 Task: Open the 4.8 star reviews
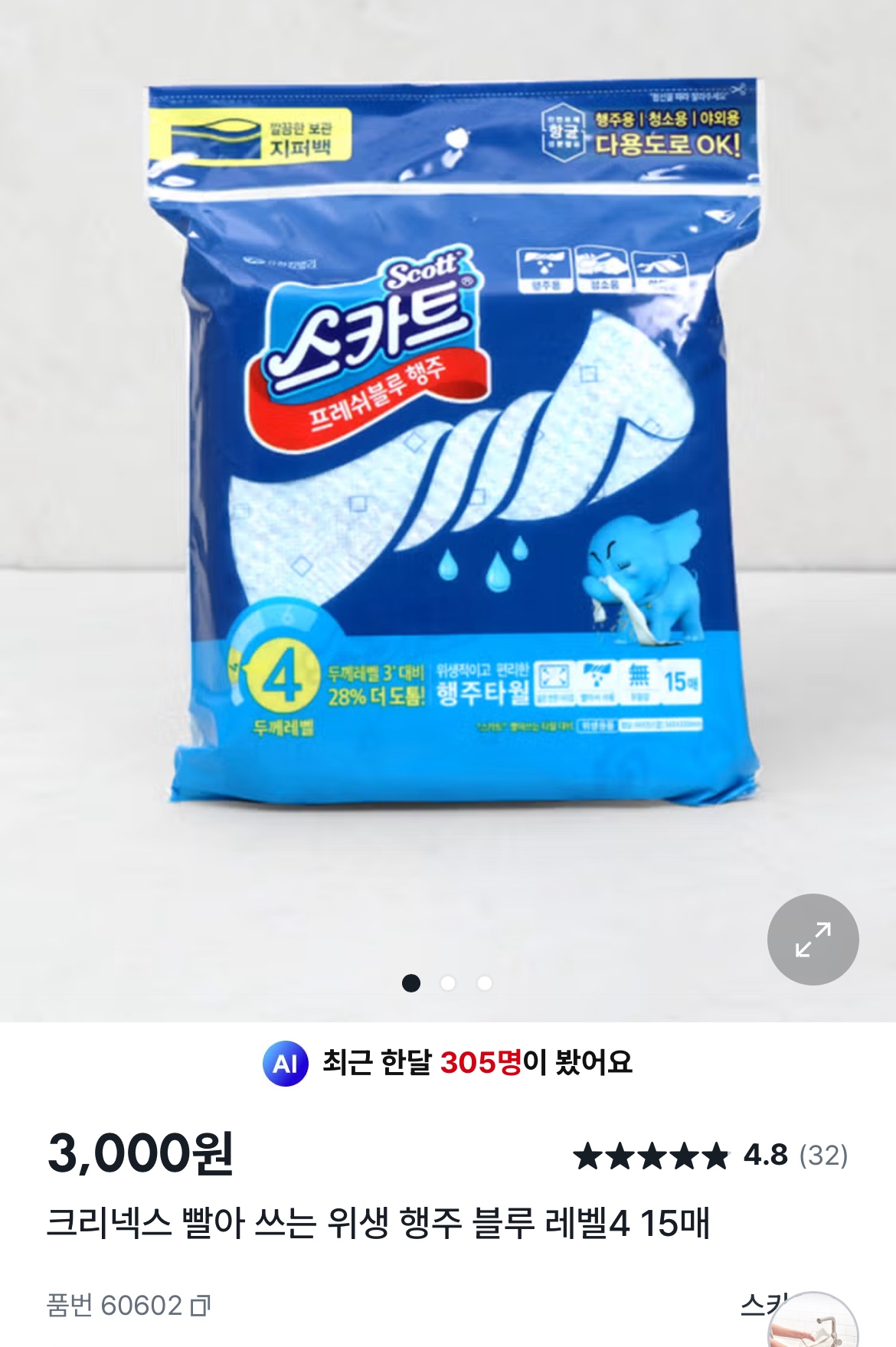711,1156
